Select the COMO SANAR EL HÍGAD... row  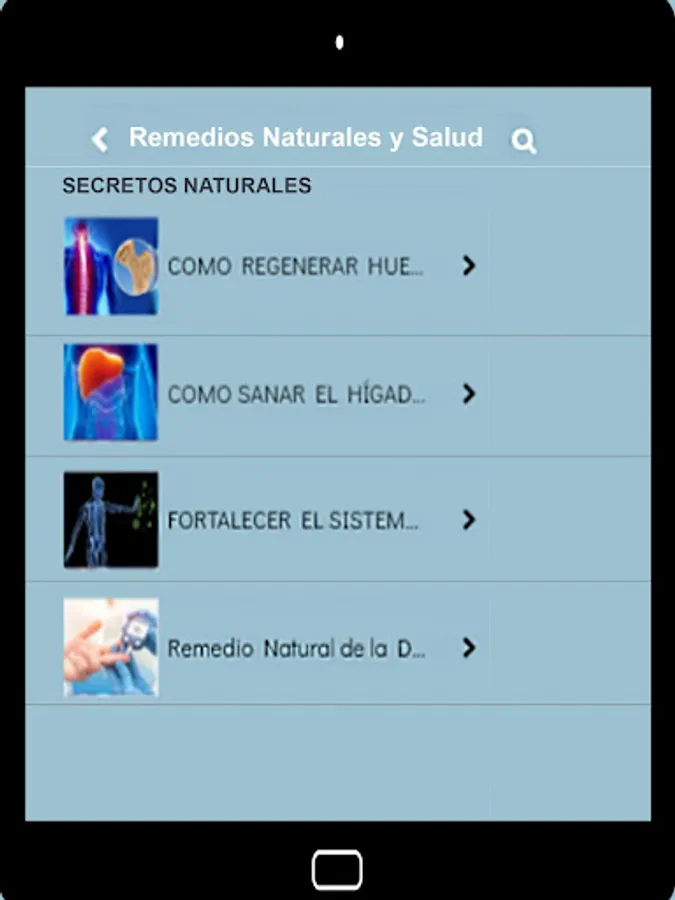coord(296,394)
